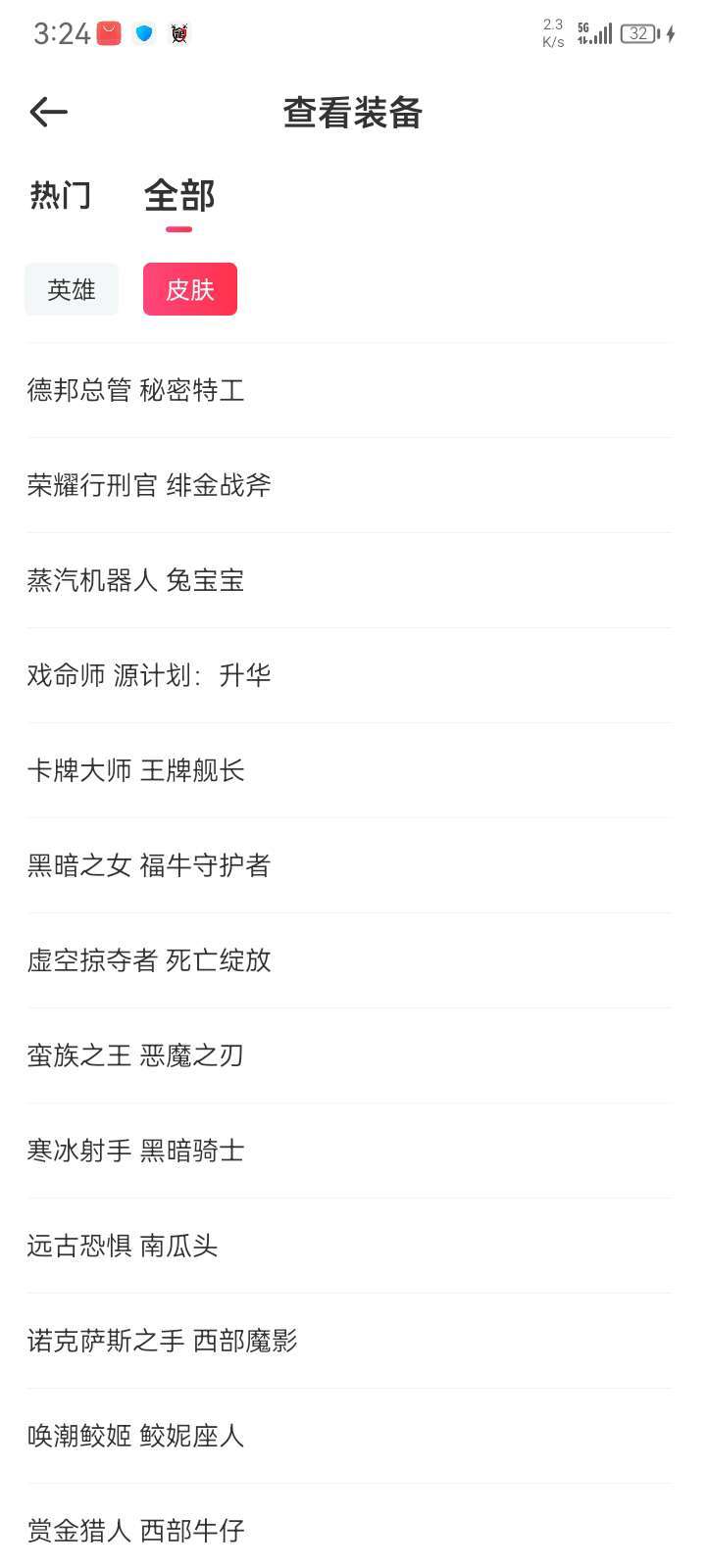The image size is (706, 1568).
Task: Tap the 皮肤 filter chip
Action: [x=190, y=289]
